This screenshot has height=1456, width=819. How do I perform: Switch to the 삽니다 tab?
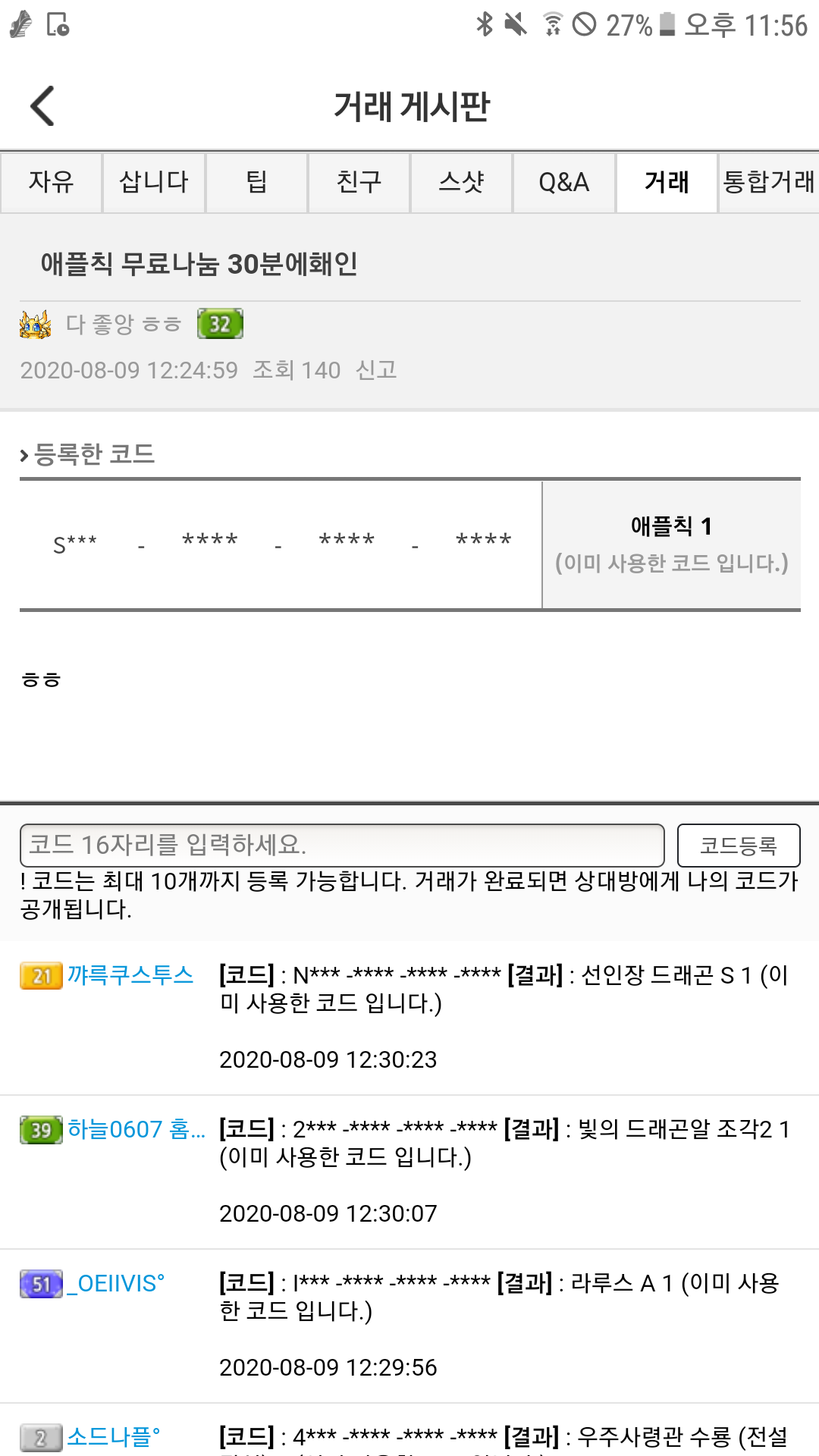coord(154,182)
